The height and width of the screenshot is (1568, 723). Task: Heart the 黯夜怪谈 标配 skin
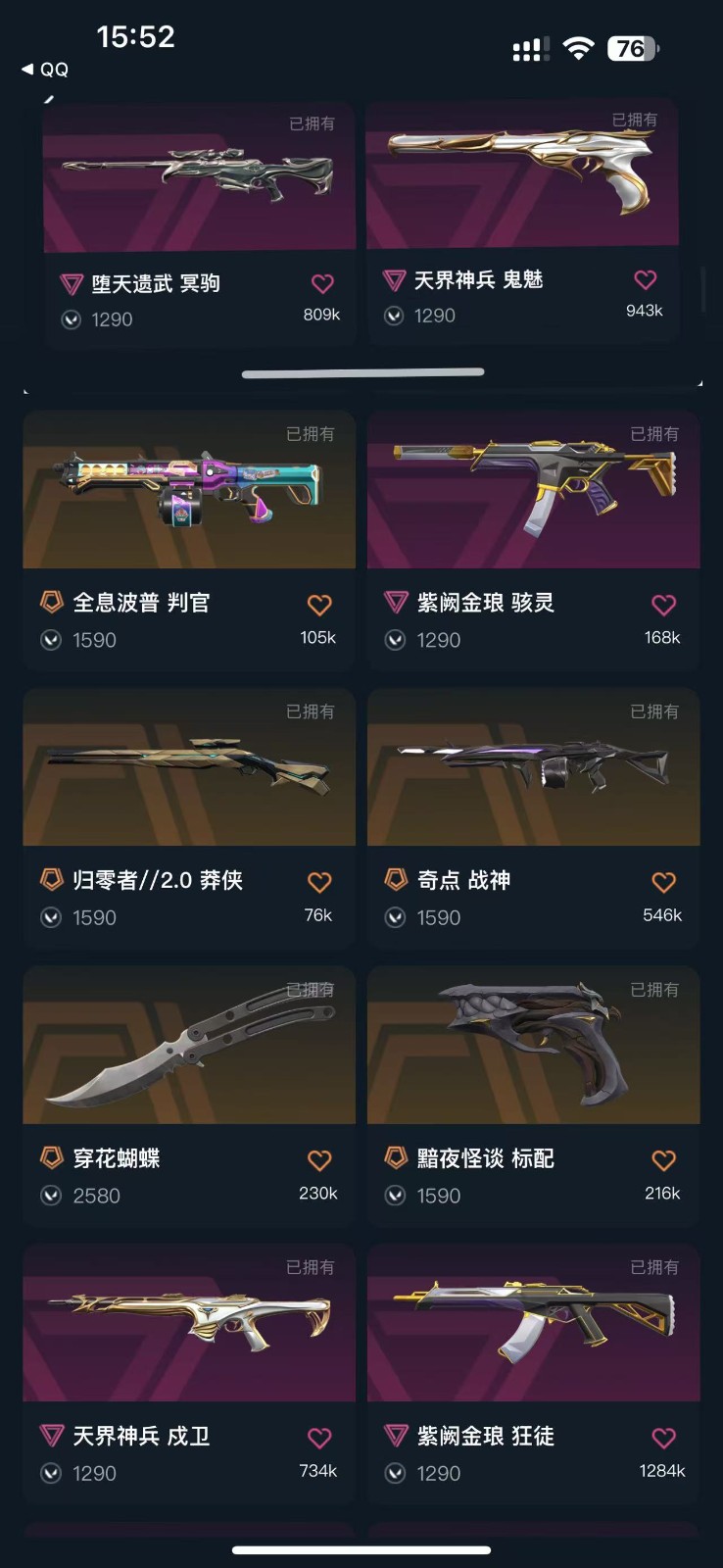click(663, 1160)
